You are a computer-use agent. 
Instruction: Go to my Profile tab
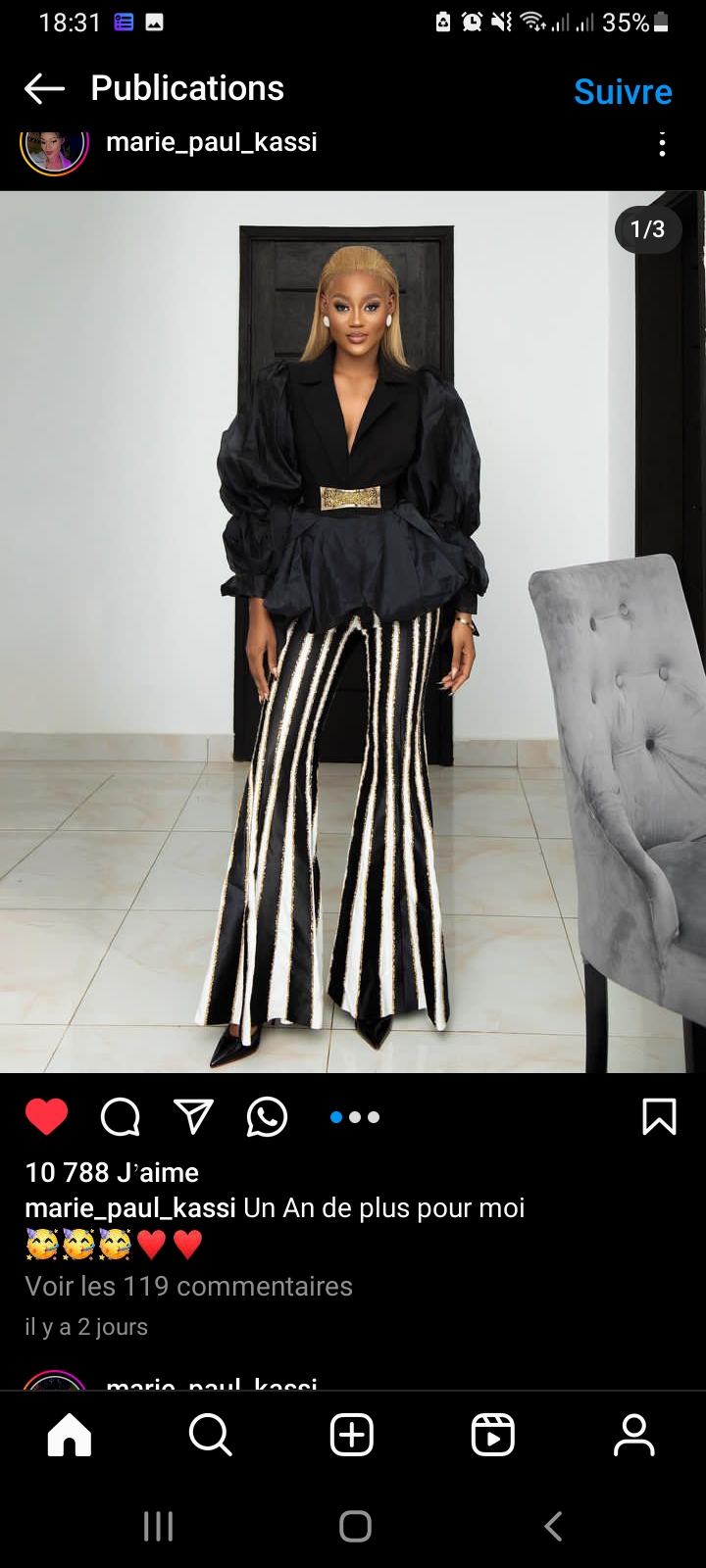[x=634, y=1436]
